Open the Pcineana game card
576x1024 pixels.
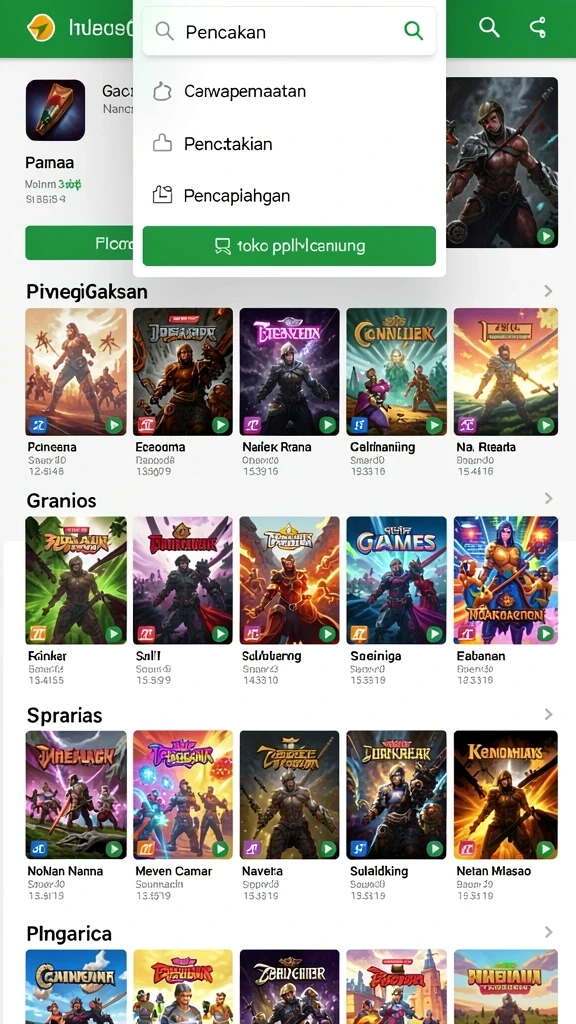pyautogui.click(x=76, y=391)
